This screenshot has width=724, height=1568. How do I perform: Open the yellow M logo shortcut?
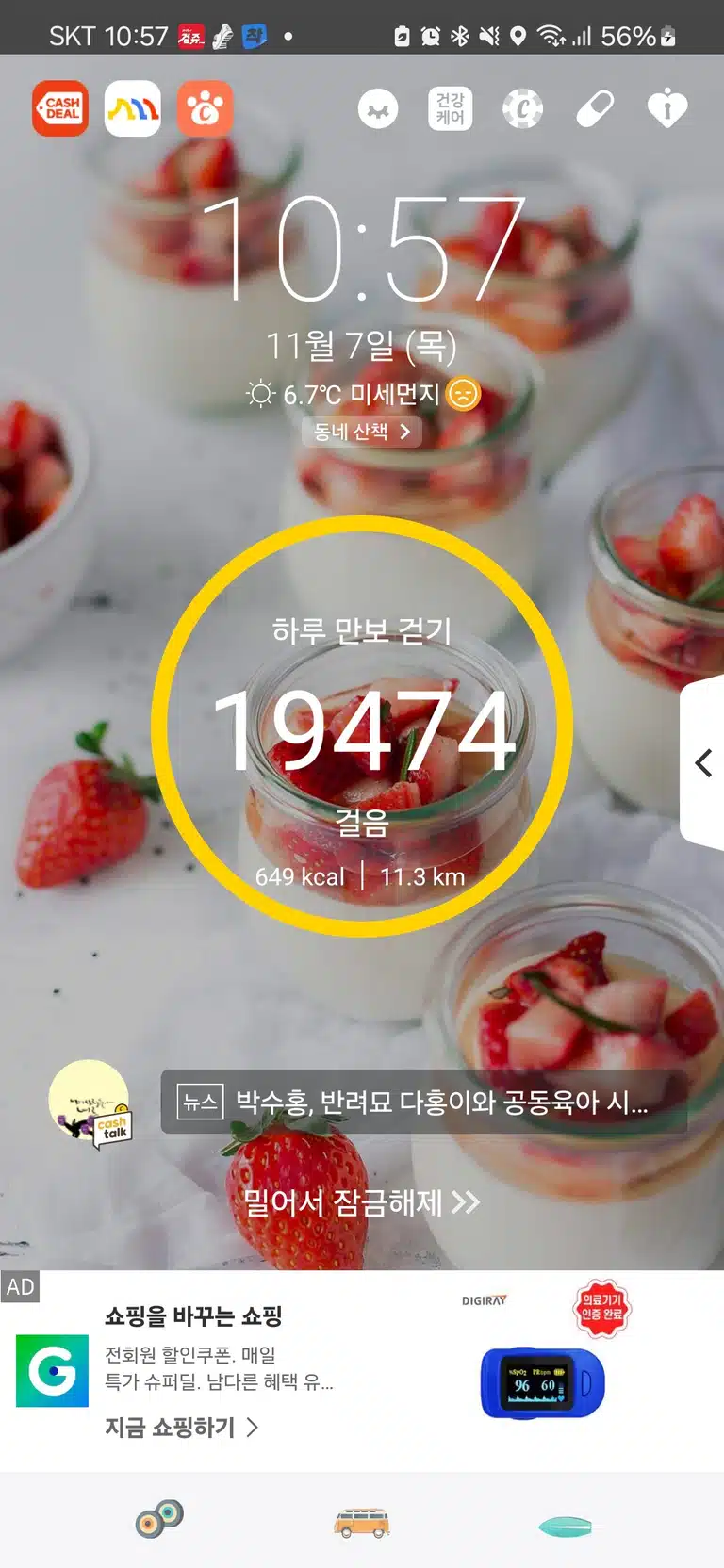(x=133, y=108)
